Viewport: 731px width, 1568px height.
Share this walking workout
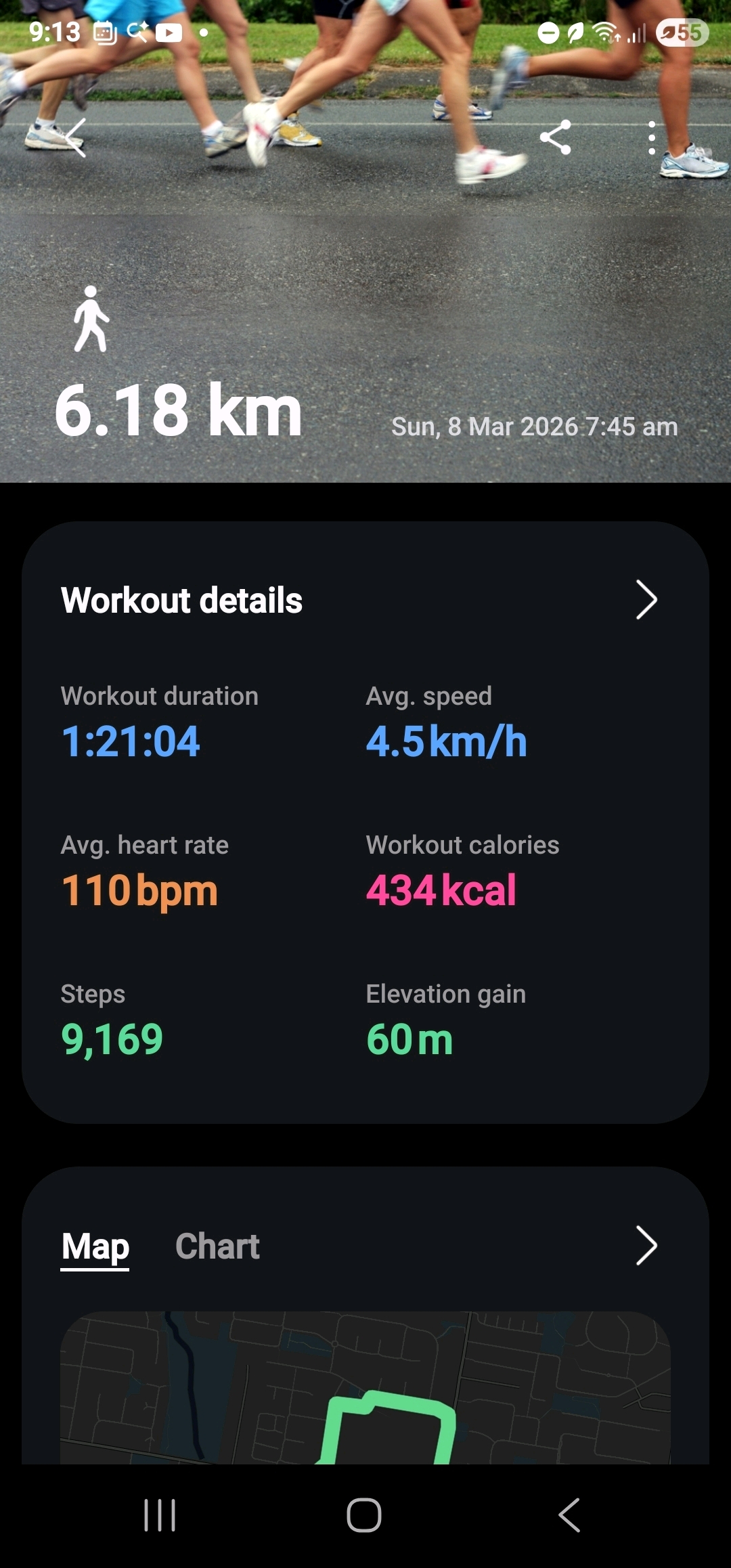(x=555, y=137)
